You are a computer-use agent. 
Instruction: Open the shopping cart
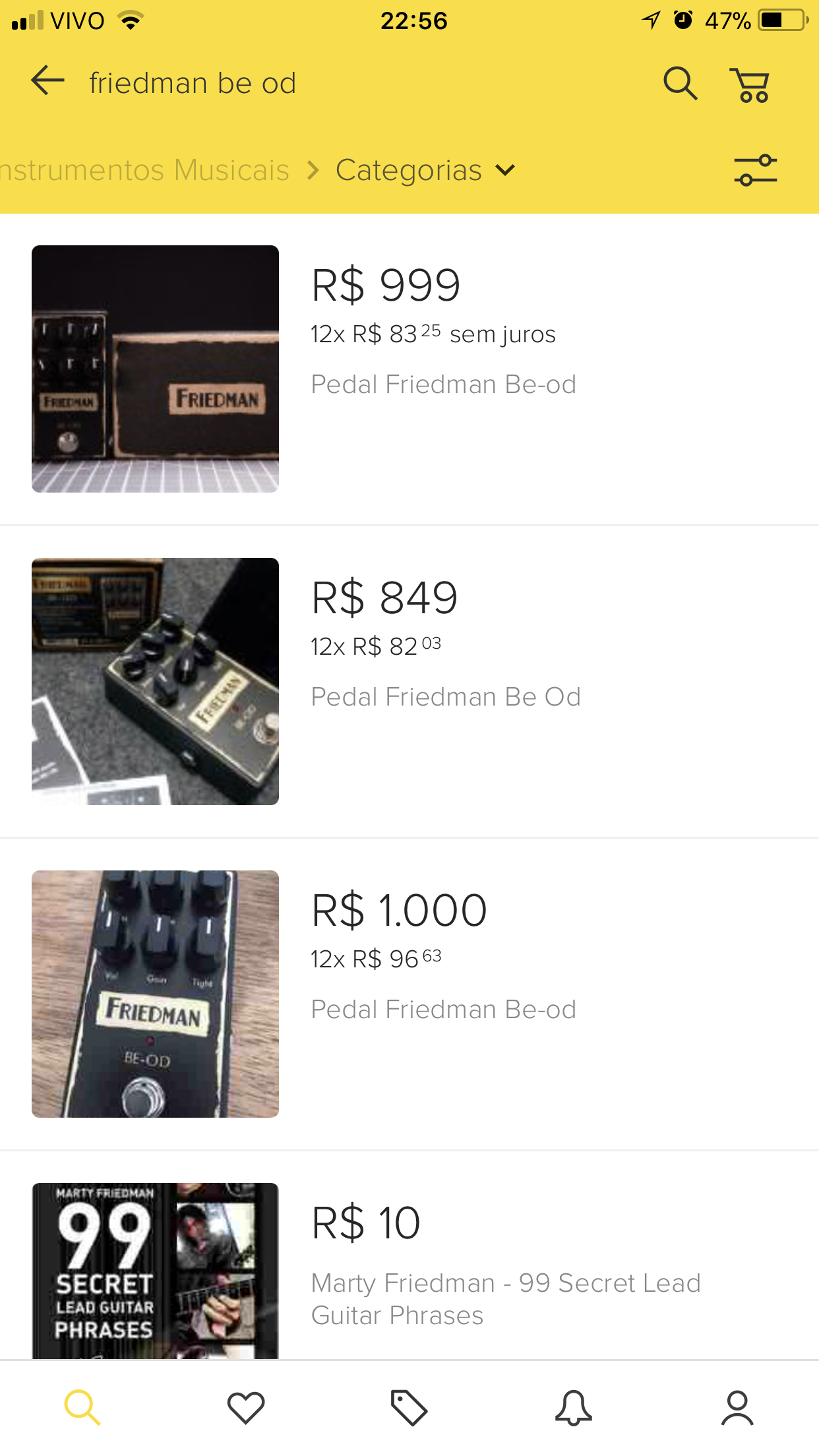point(750,85)
